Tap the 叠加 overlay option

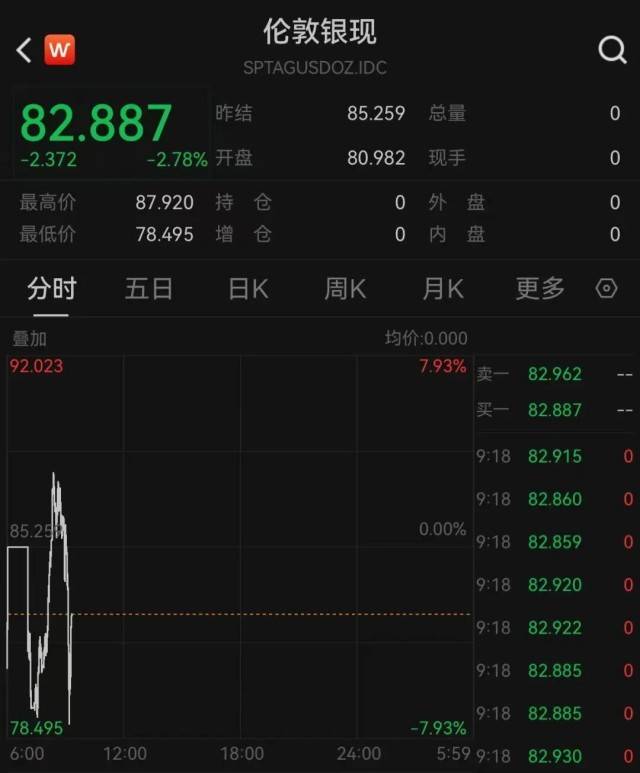tap(29, 339)
